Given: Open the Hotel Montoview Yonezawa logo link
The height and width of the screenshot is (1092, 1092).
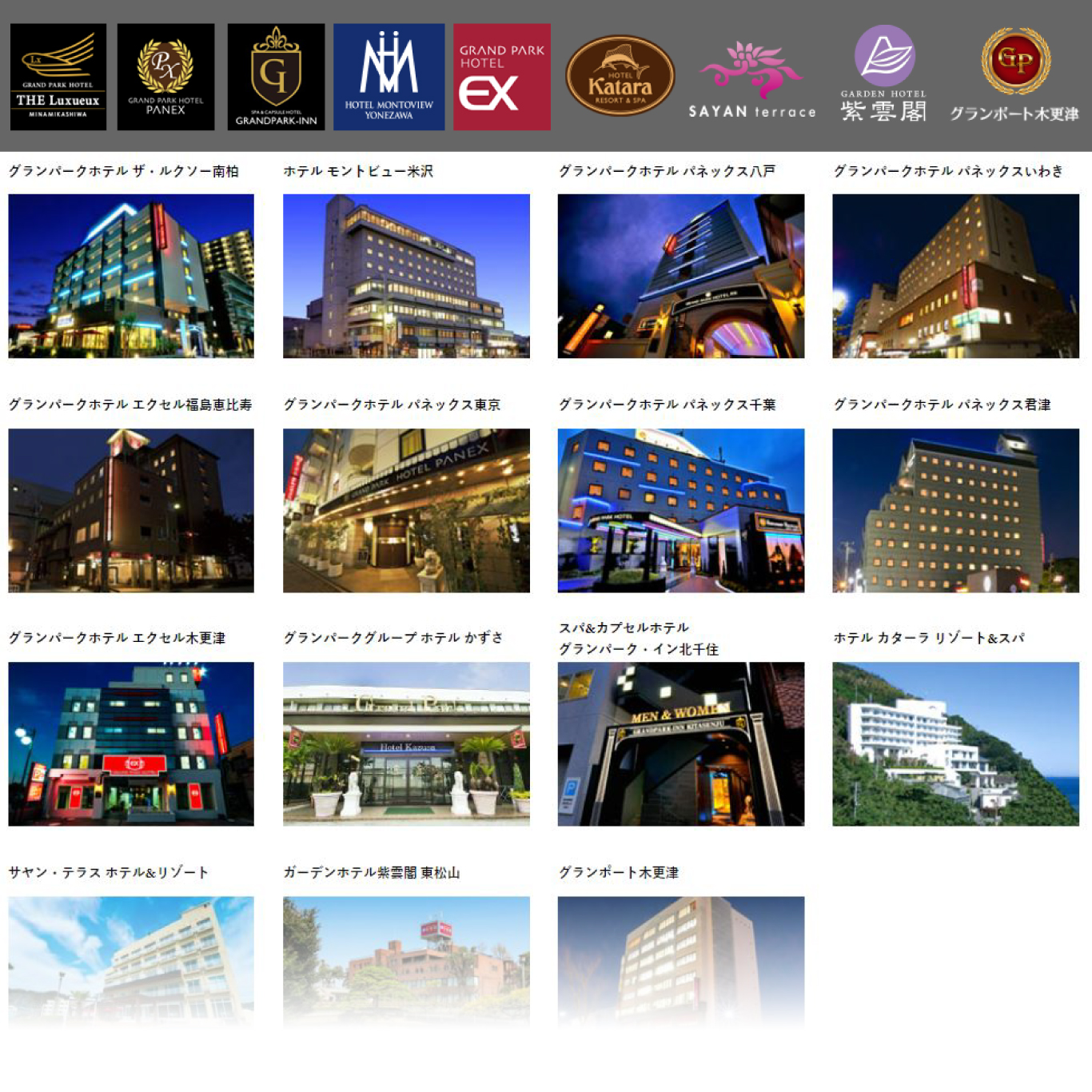Looking at the screenshot, I should pyautogui.click(x=389, y=77).
